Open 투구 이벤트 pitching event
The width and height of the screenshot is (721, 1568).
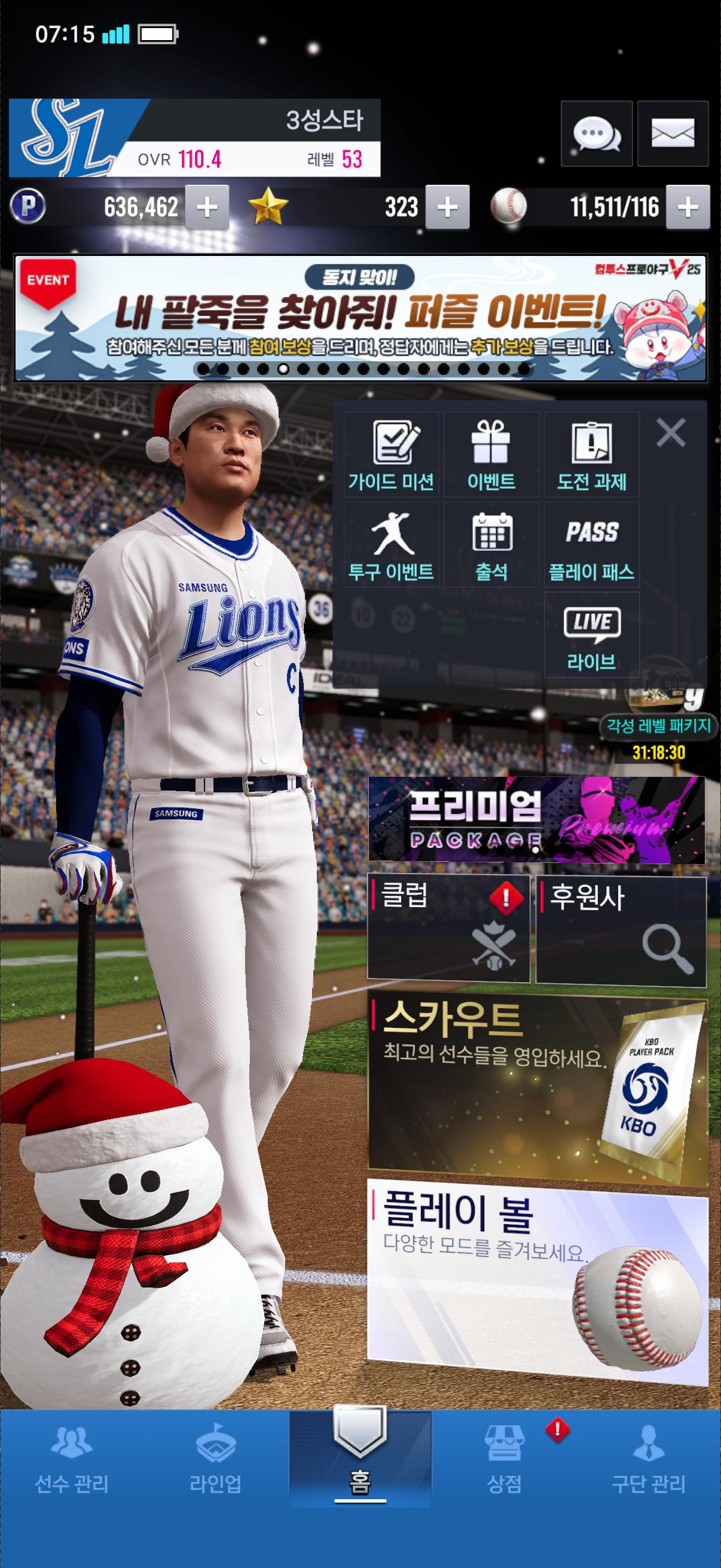[x=391, y=545]
